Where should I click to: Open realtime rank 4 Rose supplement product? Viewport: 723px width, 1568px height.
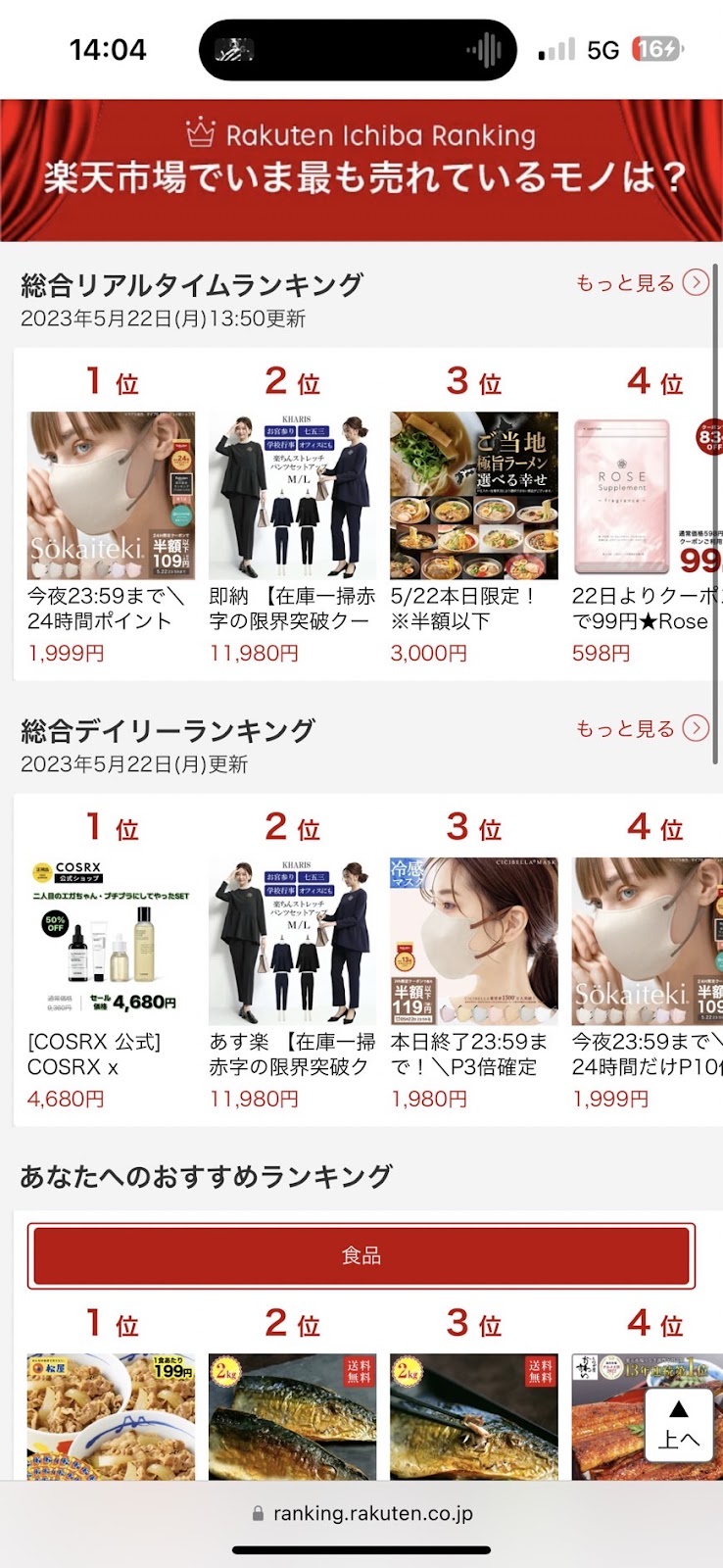647,496
